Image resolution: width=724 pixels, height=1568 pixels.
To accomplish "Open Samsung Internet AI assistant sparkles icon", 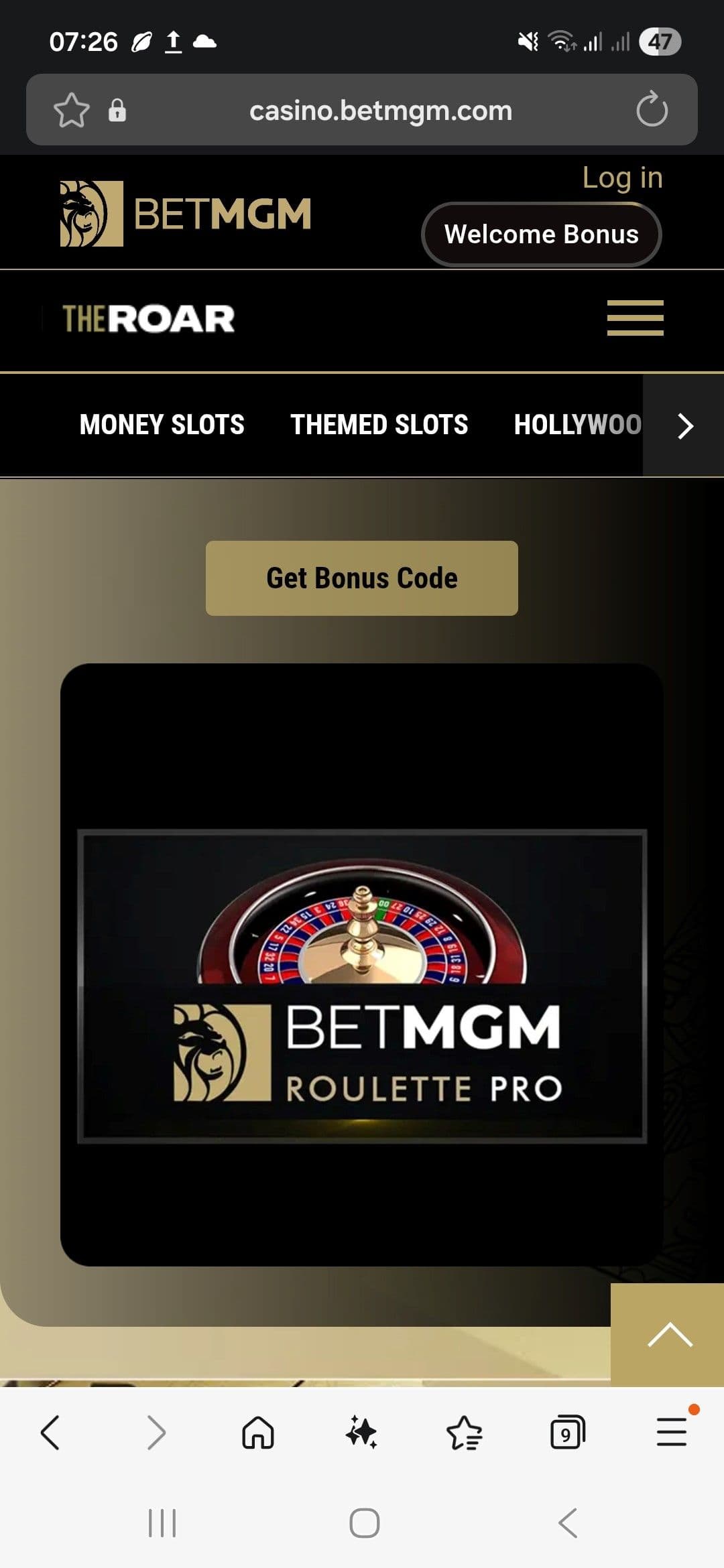I will [x=362, y=1432].
